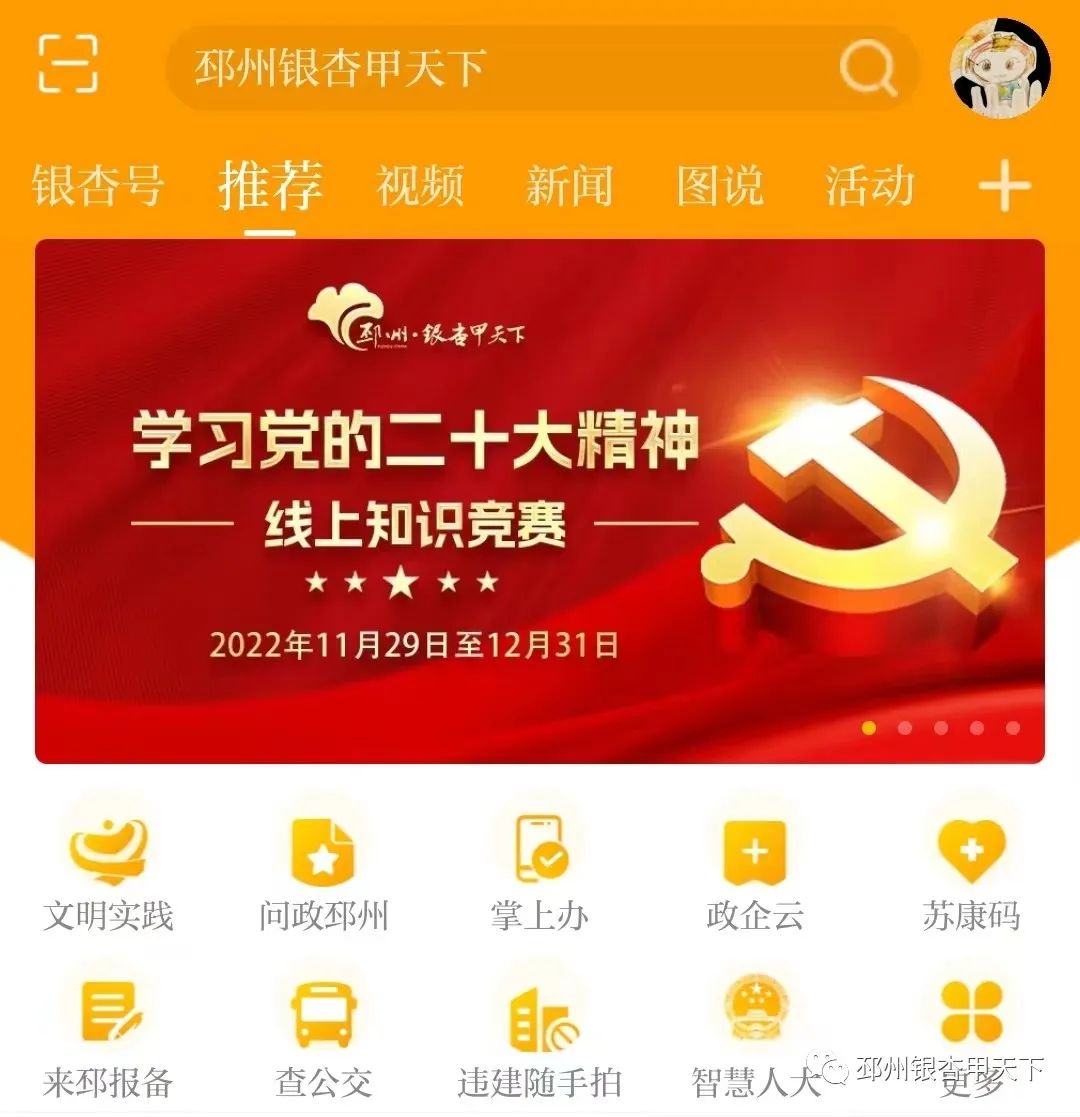Image resolution: width=1080 pixels, height=1117 pixels.
Task: Switch to the 活动 tab
Action: [x=869, y=187]
